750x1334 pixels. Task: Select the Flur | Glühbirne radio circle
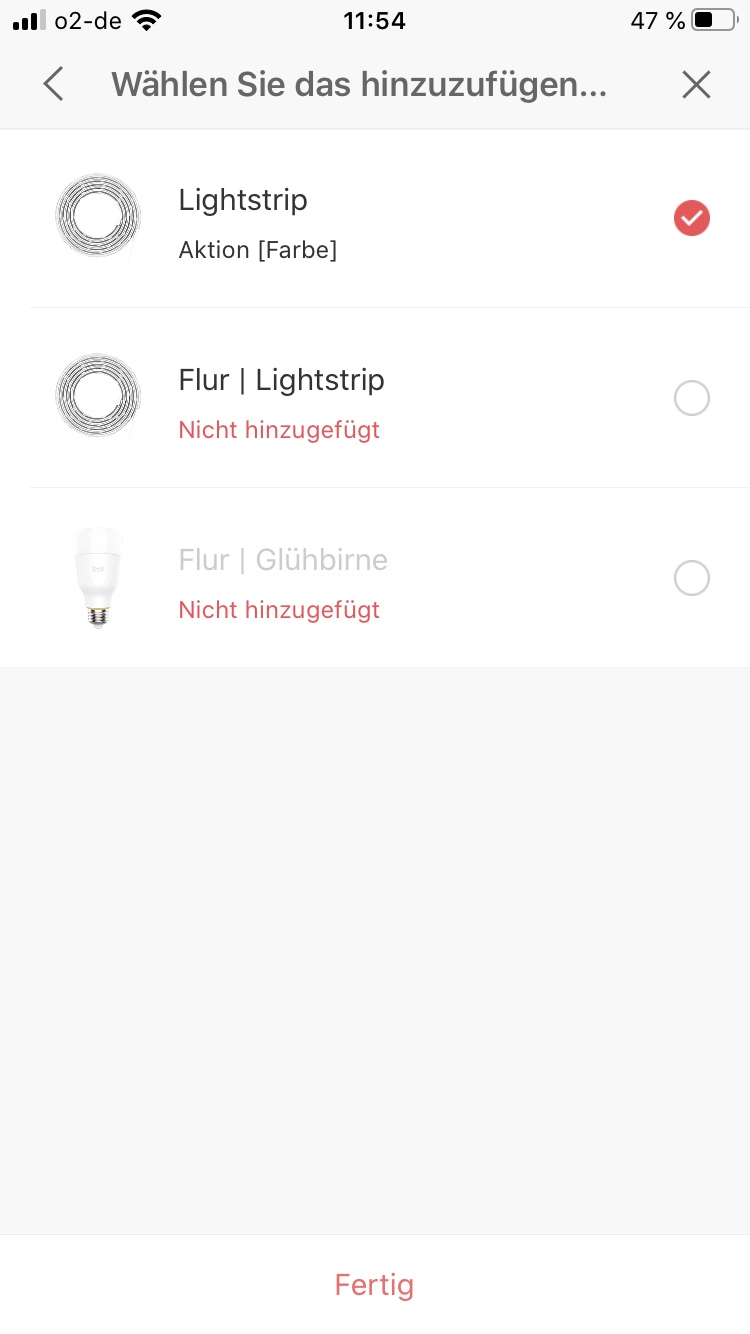pyautogui.click(x=691, y=577)
